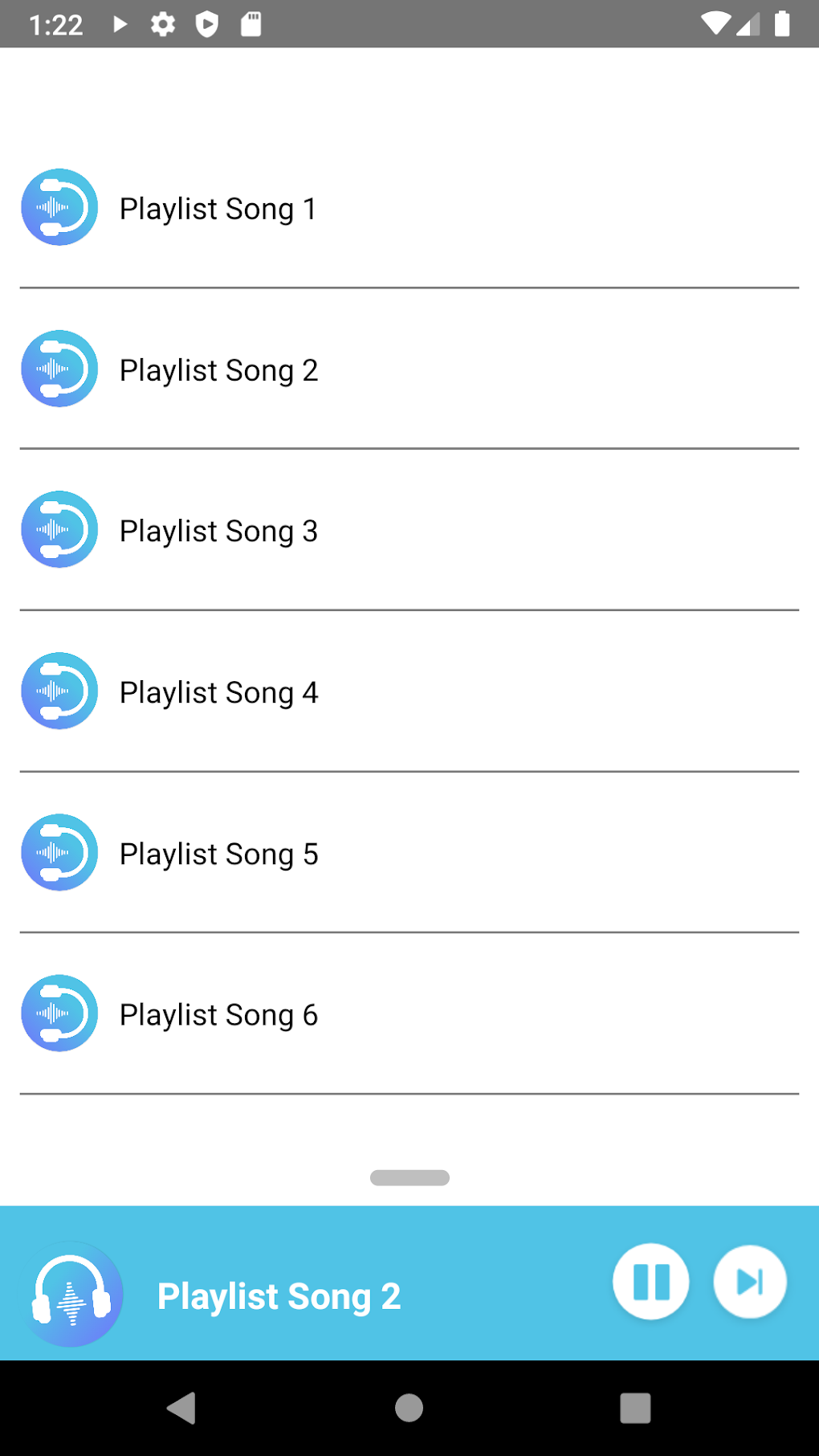Skip to the next song
This screenshot has height=1456, width=819.
coord(750,1282)
